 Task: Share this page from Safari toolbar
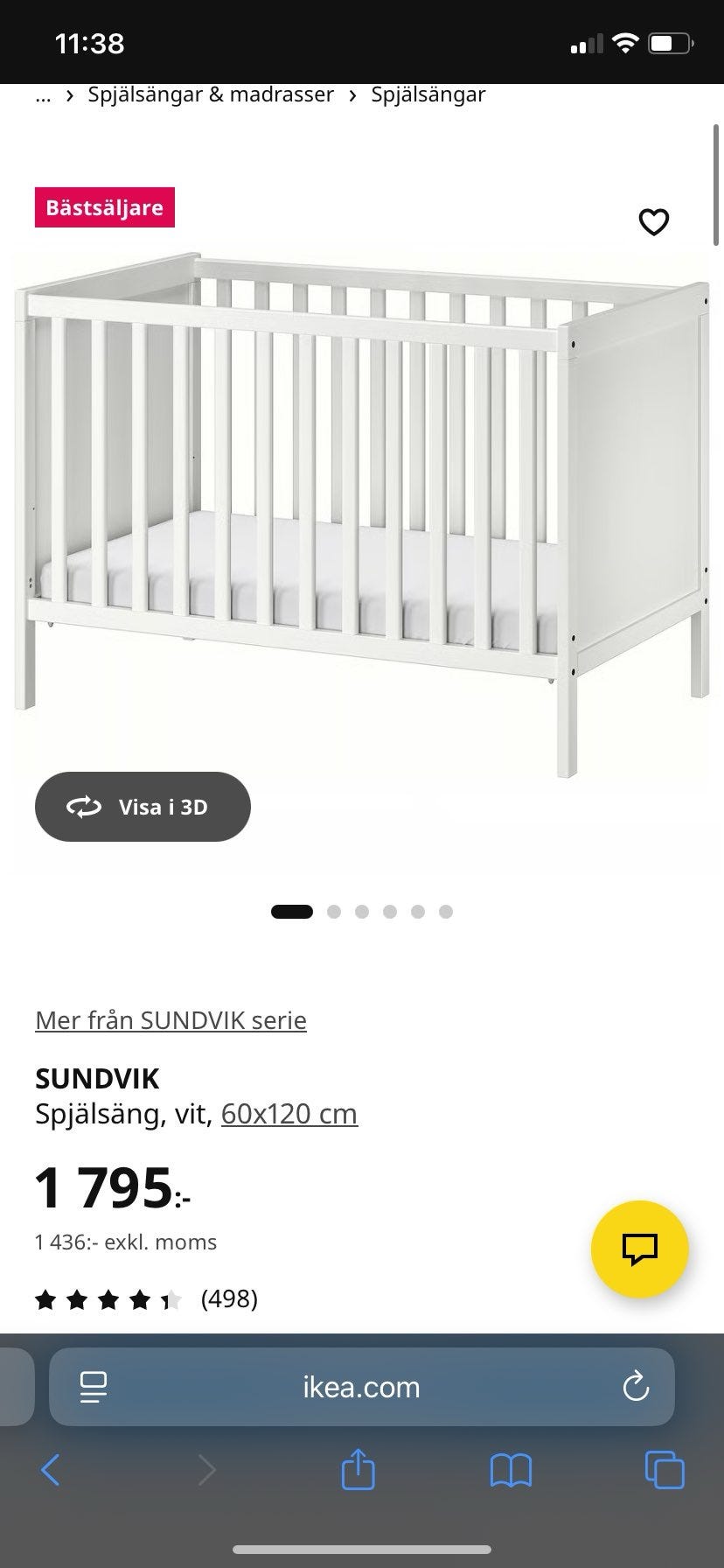coord(357,1469)
